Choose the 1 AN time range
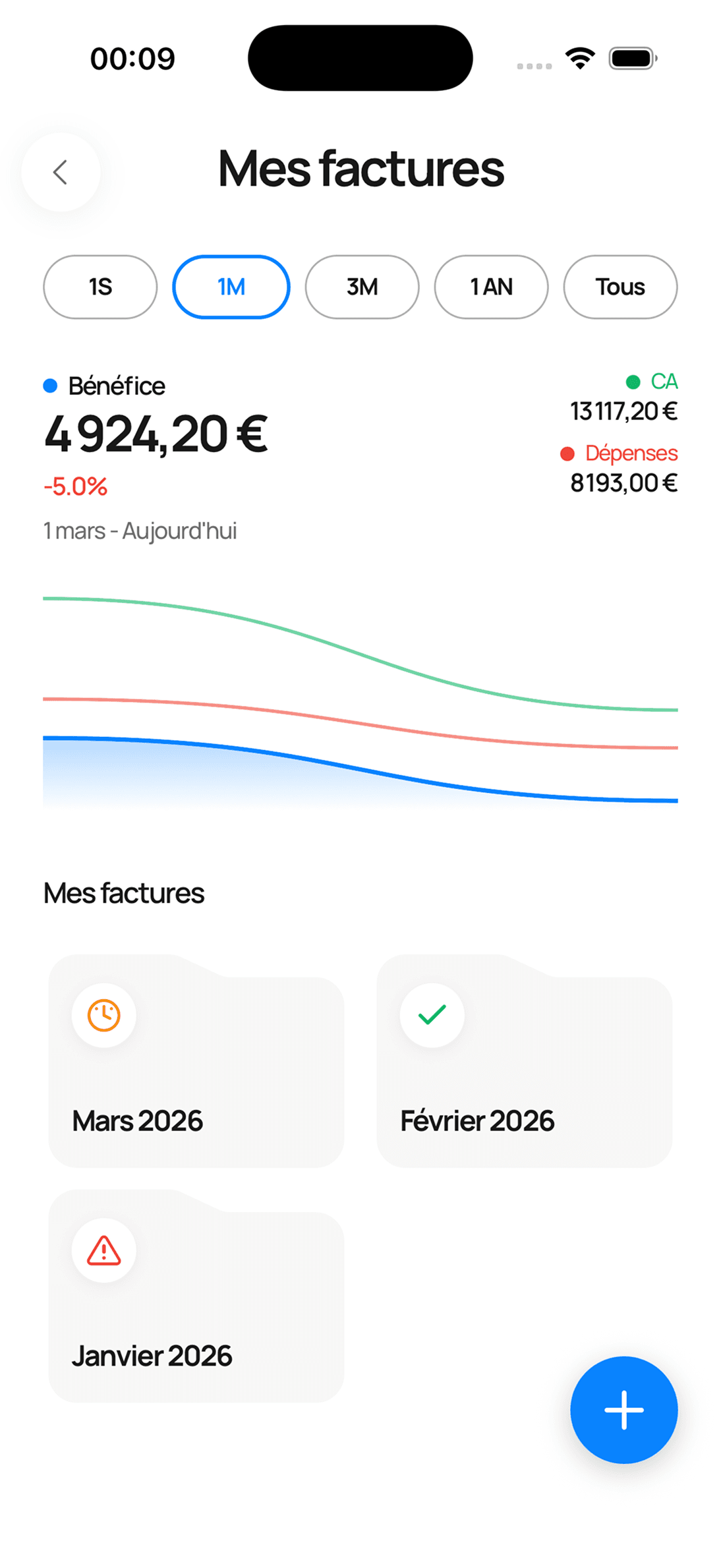The image size is (721, 1568). (491, 287)
